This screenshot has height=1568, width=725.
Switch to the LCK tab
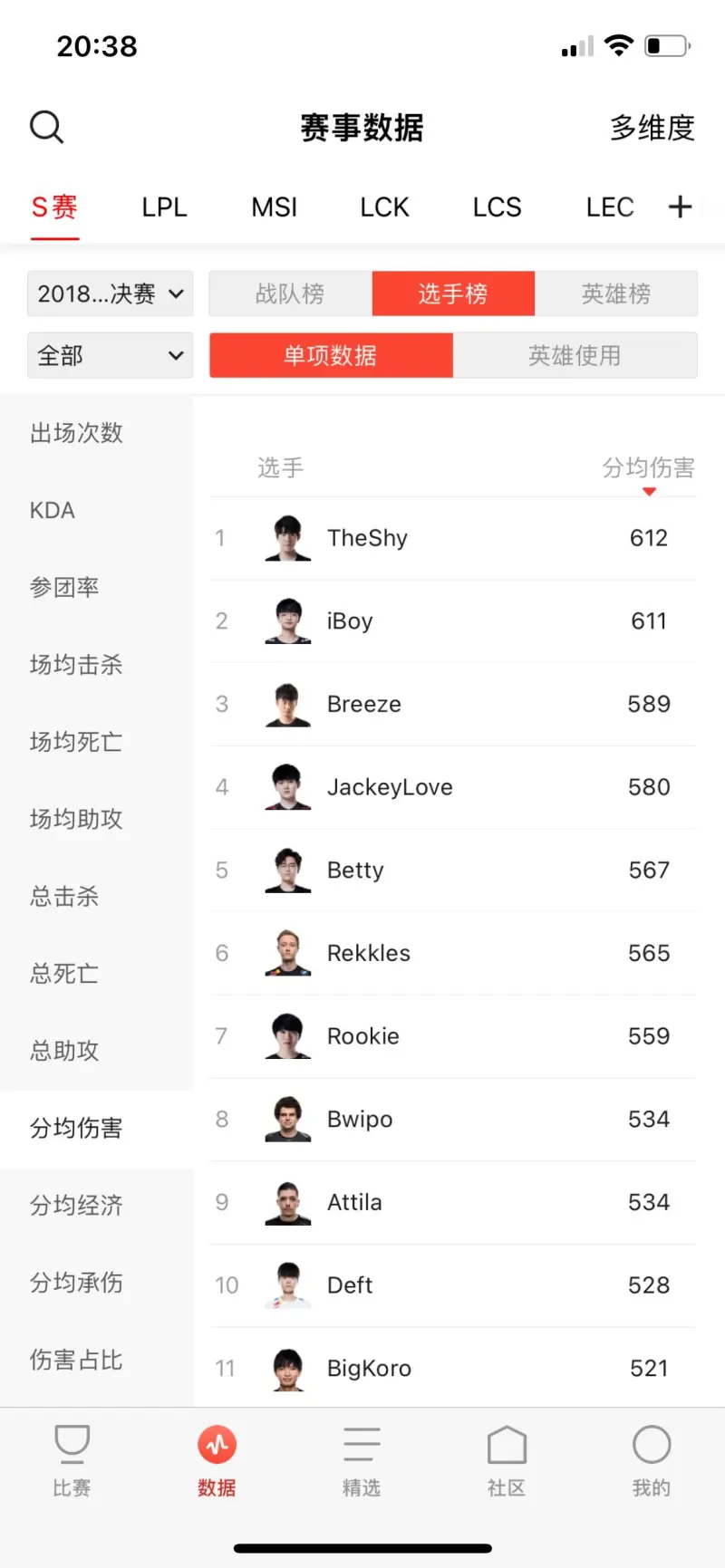(384, 207)
